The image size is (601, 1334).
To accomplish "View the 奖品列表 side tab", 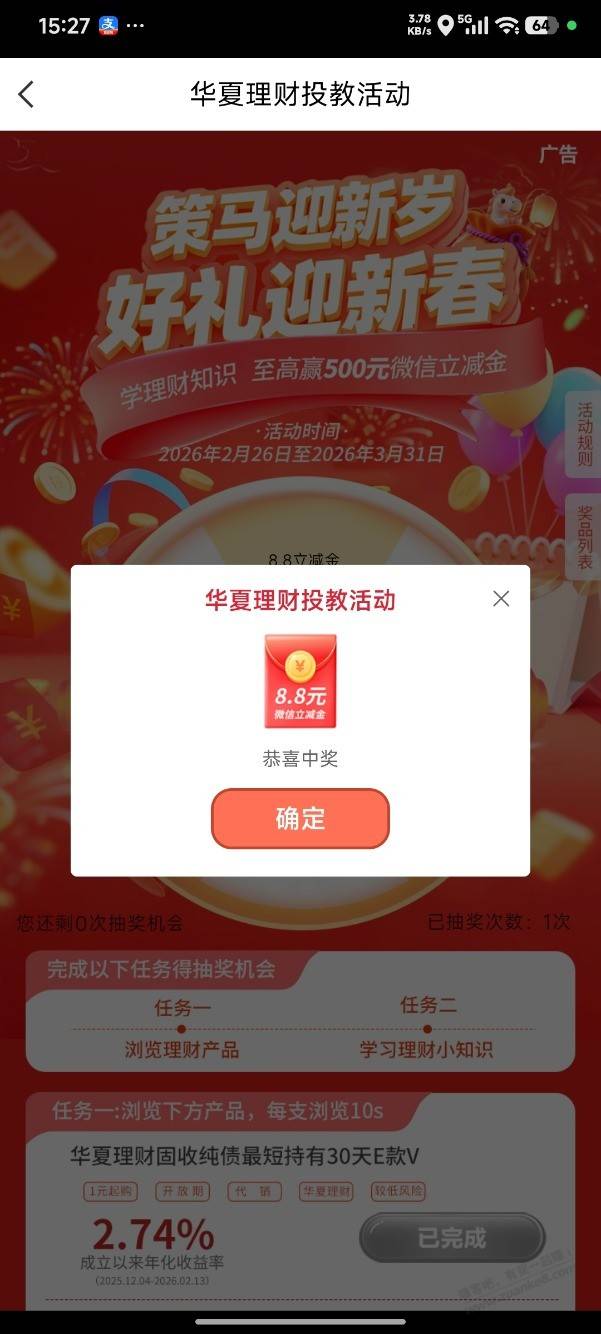I will (584, 536).
